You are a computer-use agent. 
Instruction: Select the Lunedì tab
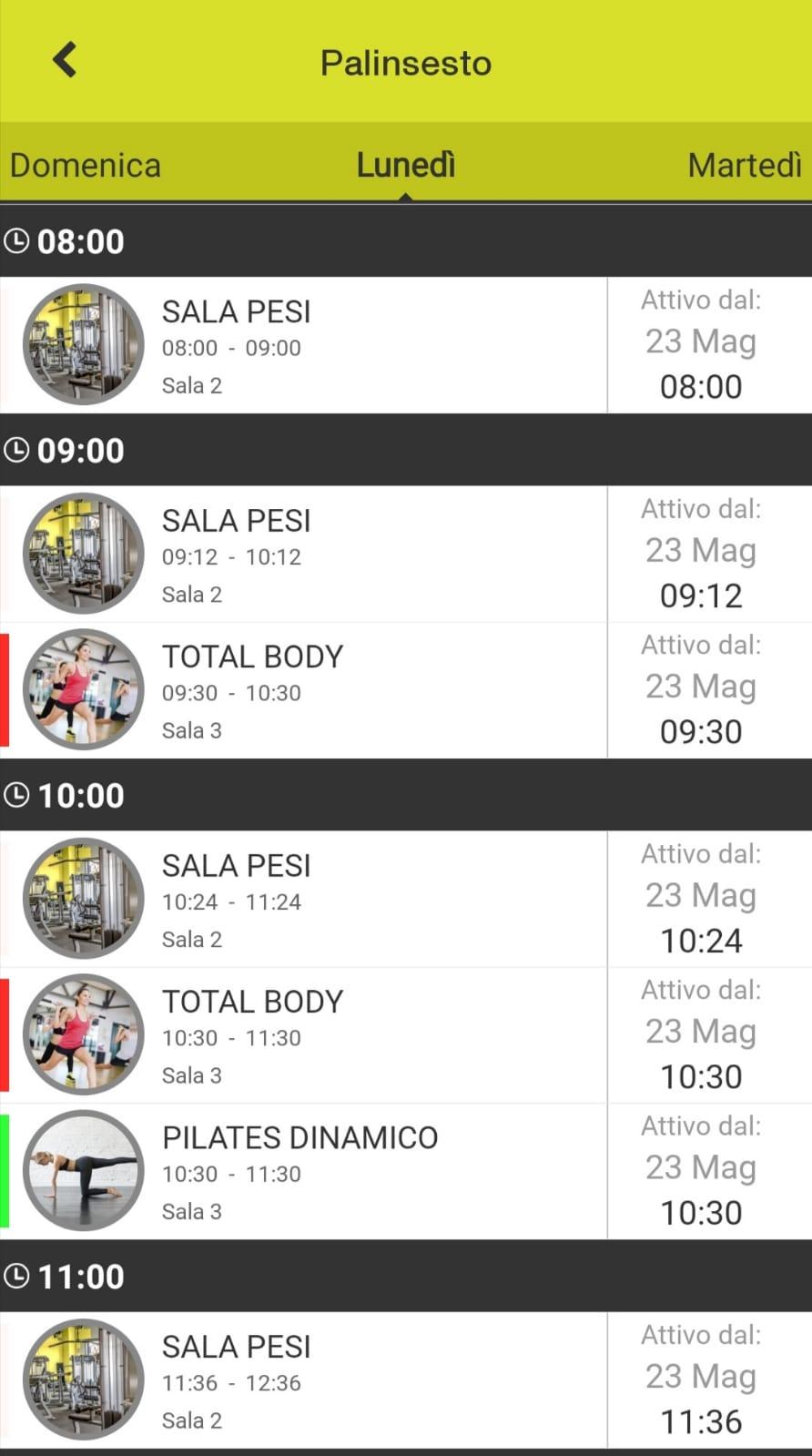pyautogui.click(x=405, y=165)
